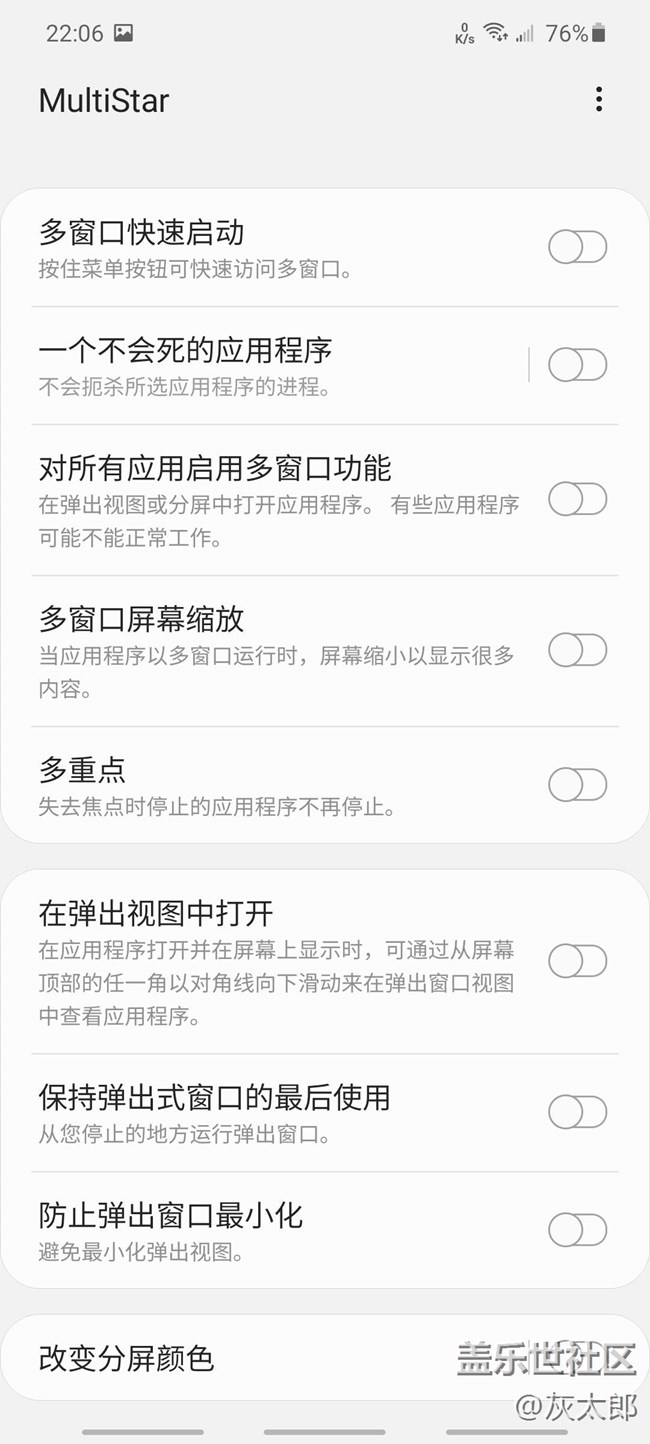This screenshot has height=1444, width=650.
Task: Enable the 多窗口屏幕缩放 switch
Action: (578, 651)
